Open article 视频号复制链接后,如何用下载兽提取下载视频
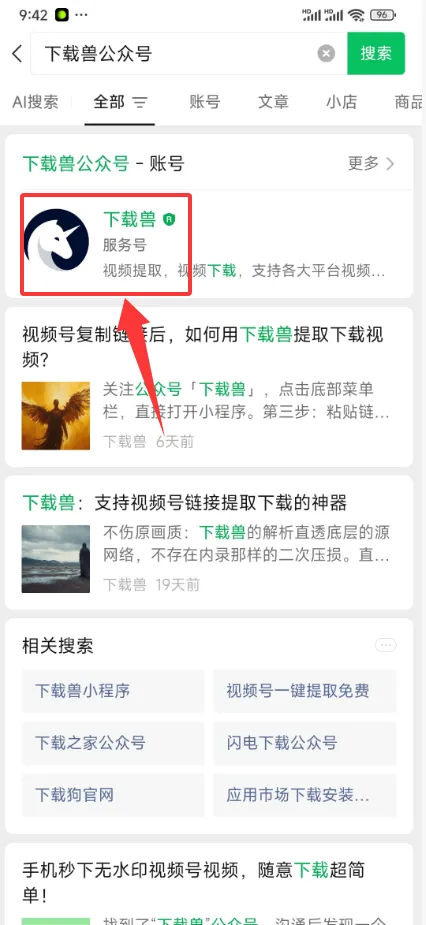426x925 pixels. [x=209, y=386]
